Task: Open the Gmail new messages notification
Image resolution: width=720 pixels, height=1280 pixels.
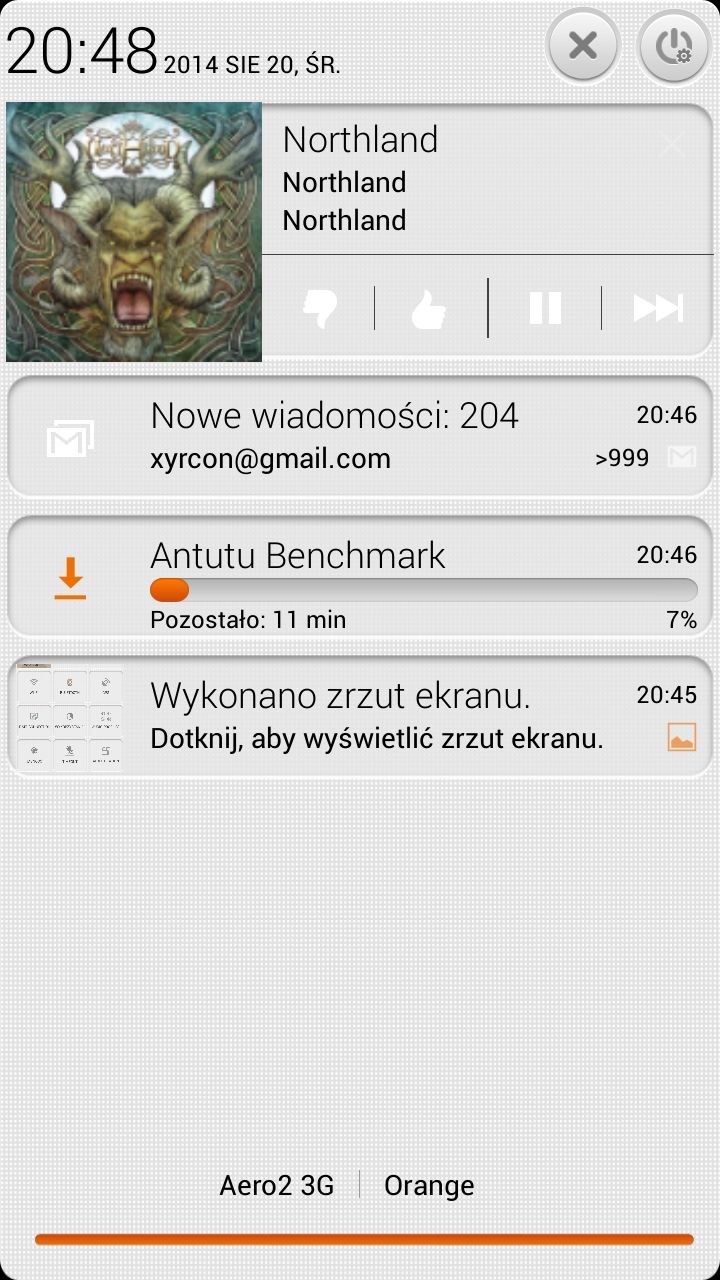Action: tap(360, 437)
